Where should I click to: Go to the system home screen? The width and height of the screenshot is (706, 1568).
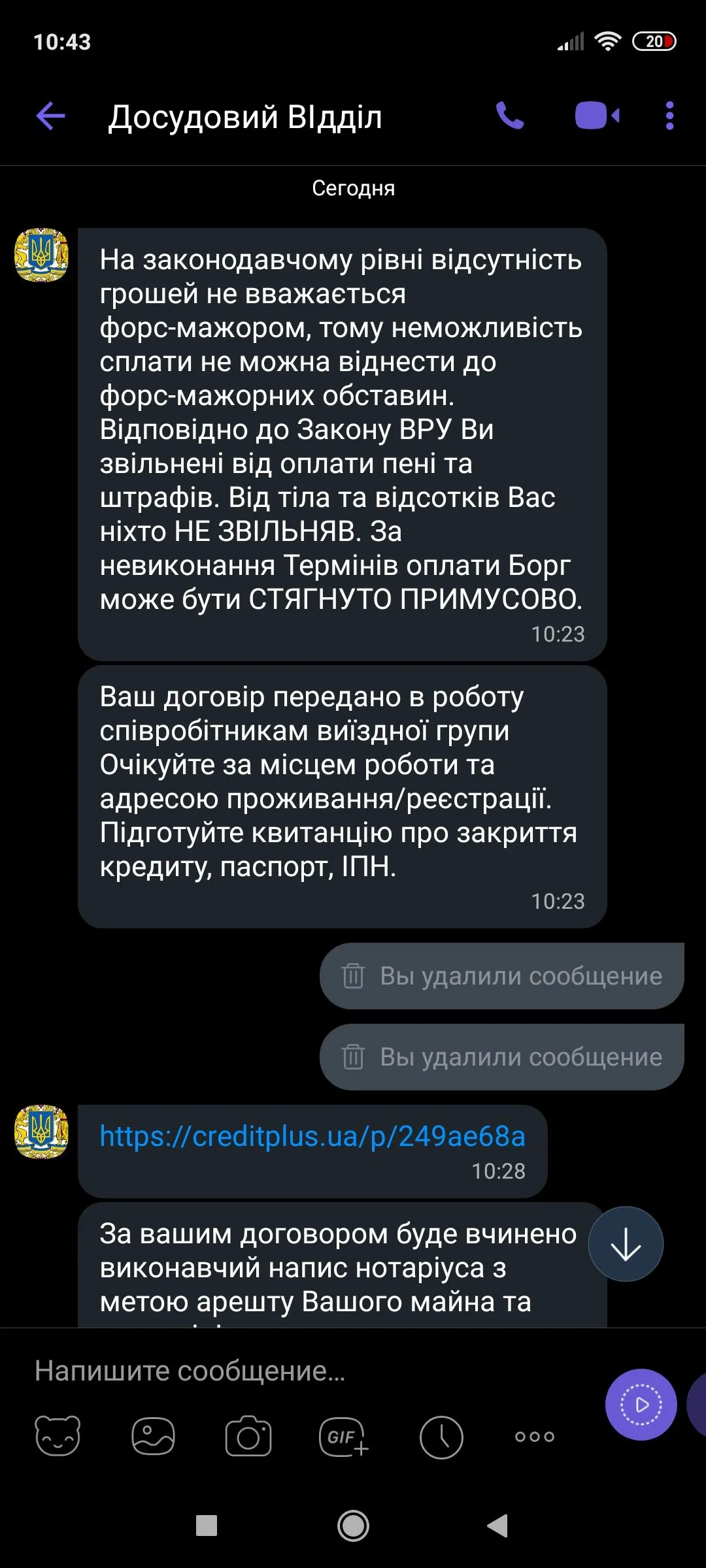click(x=353, y=1526)
